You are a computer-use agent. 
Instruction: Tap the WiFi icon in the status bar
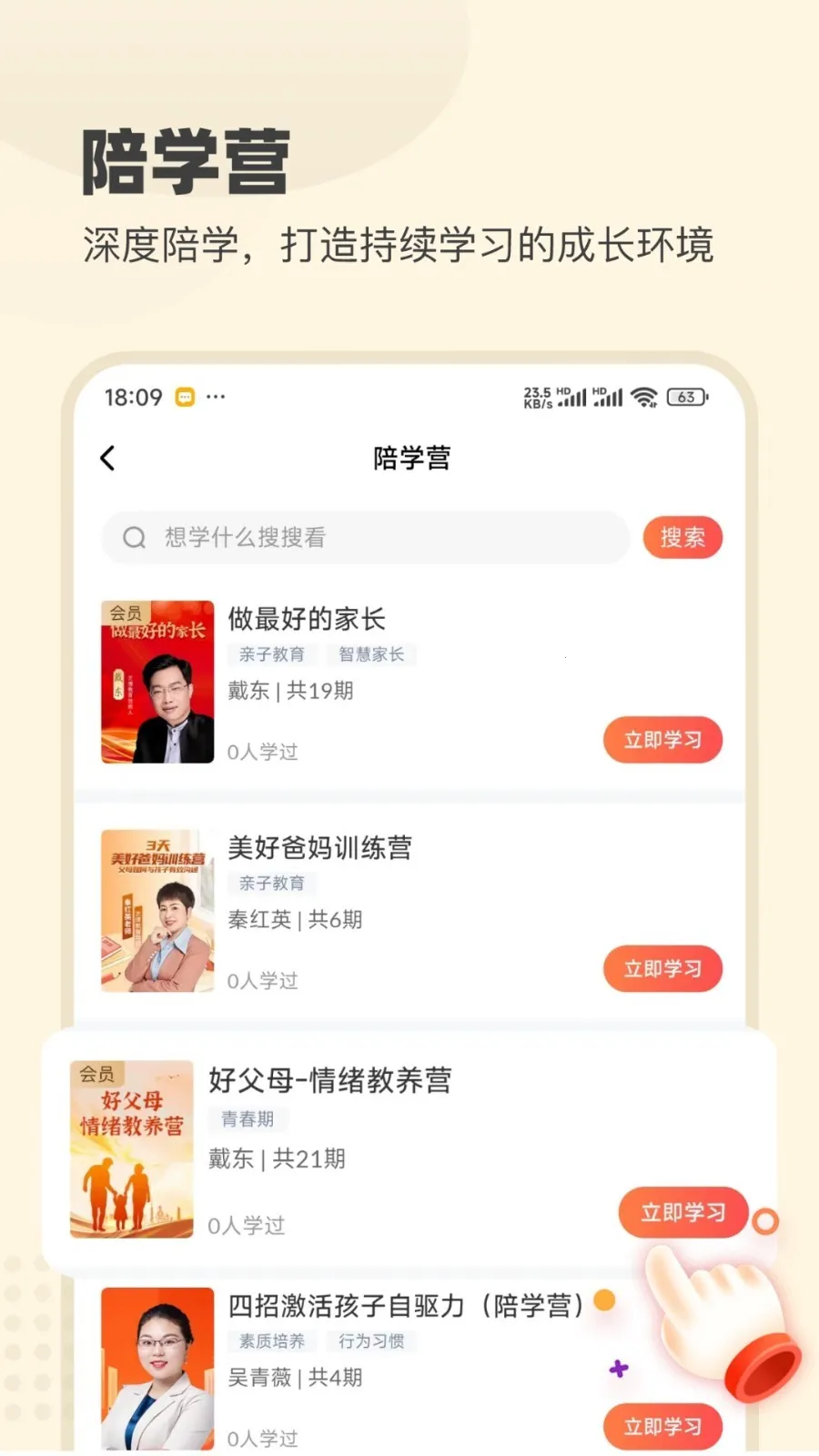click(643, 397)
